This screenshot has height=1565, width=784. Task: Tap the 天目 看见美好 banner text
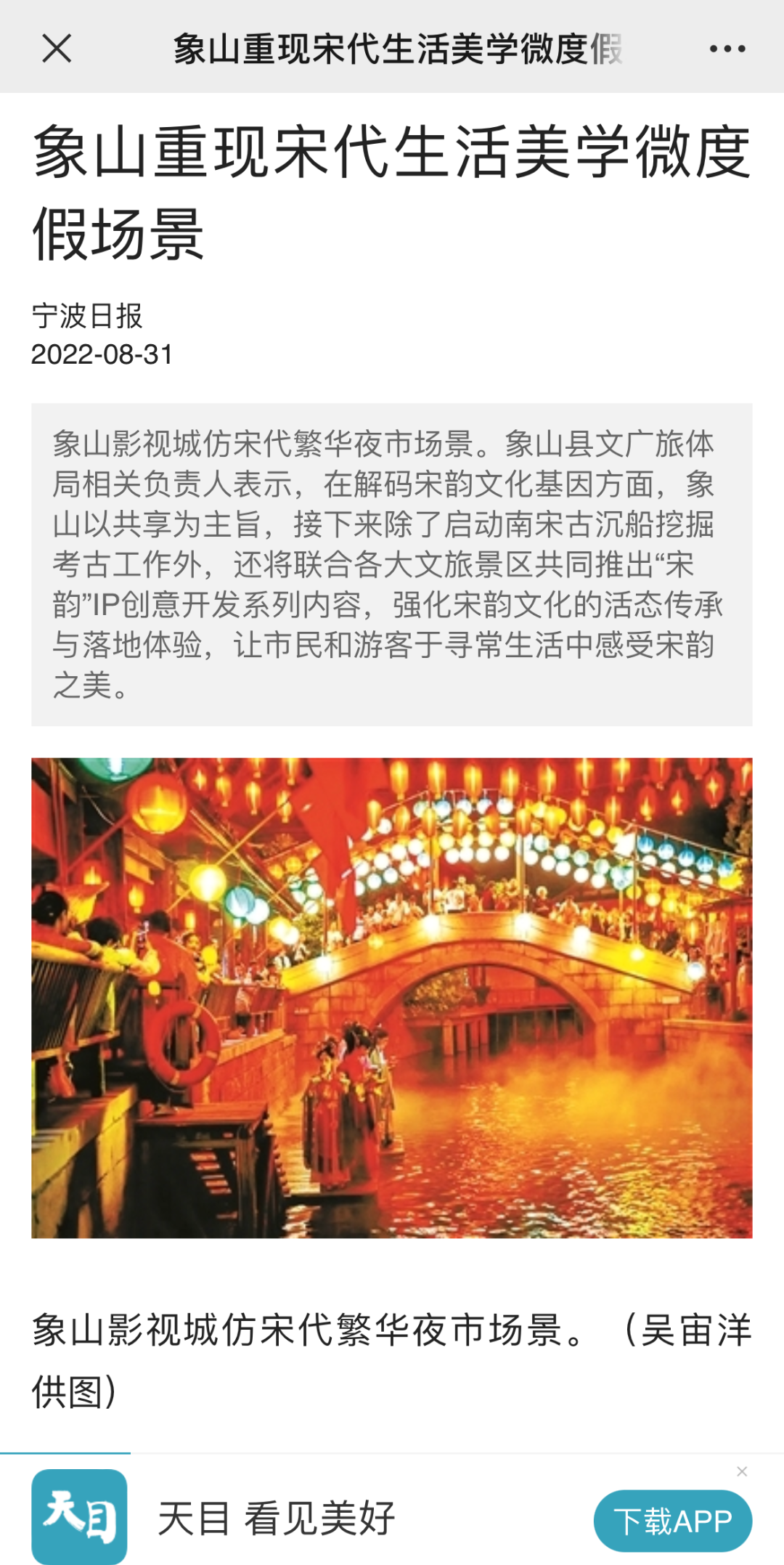tap(276, 1518)
